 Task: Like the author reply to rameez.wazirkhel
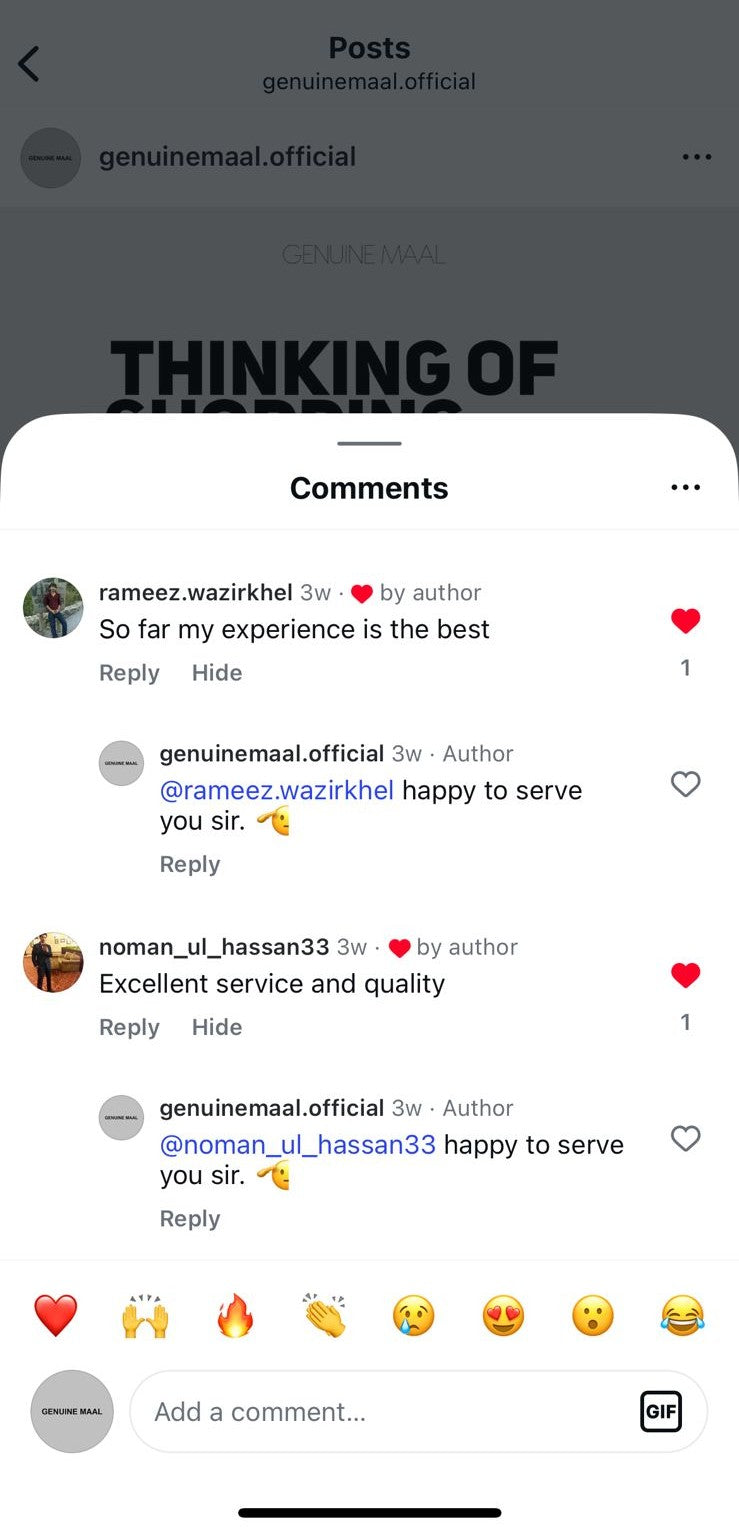(x=685, y=784)
